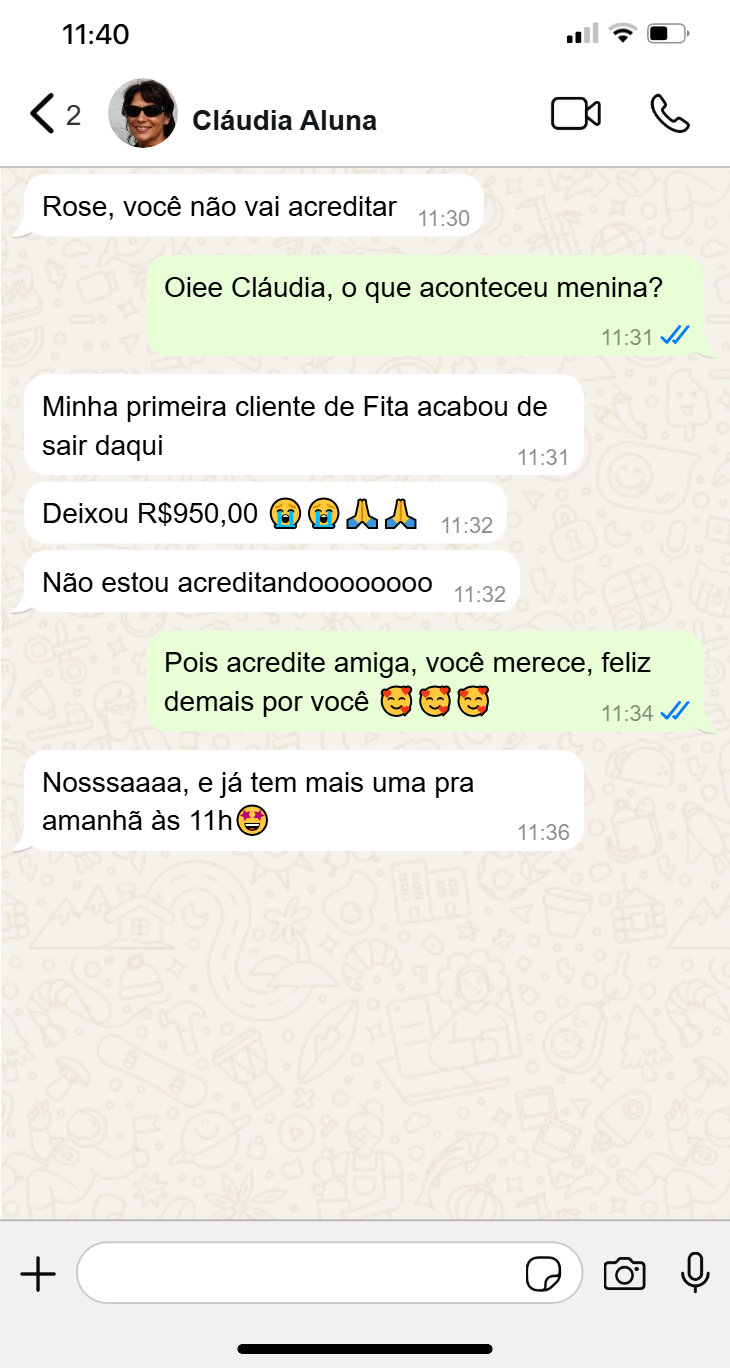Start a voice call with Cláudia
This screenshot has width=730, height=1368.
[669, 114]
